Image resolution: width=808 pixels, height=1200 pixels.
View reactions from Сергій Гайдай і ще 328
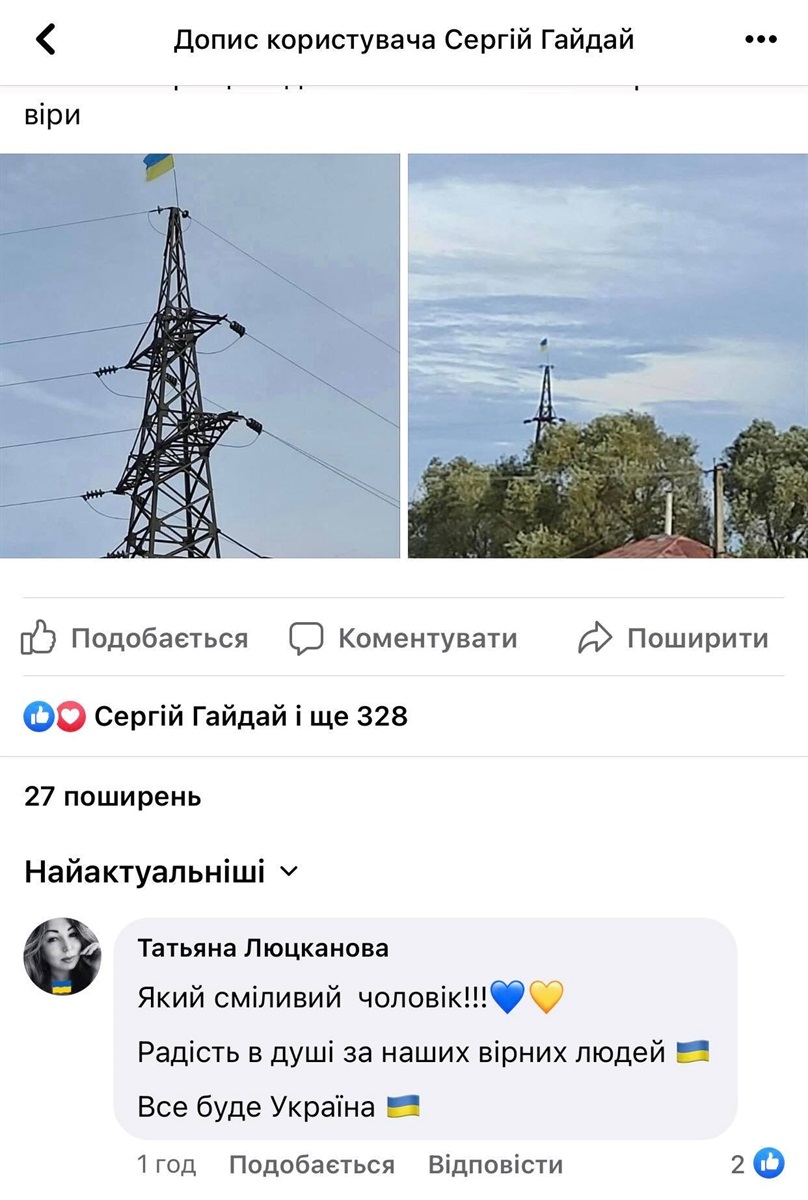tap(215, 716)
